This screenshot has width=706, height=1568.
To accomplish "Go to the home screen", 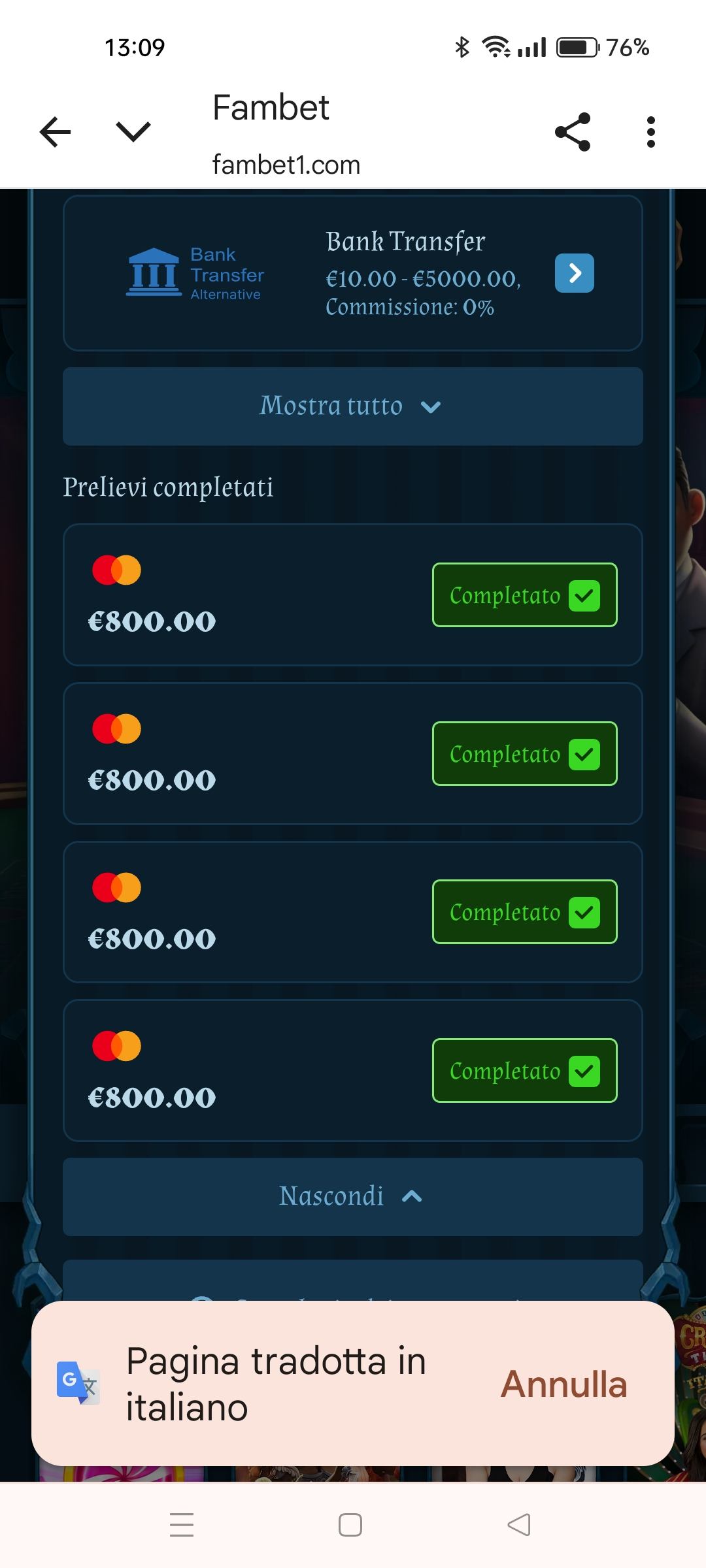I will tap(350, 1525).
